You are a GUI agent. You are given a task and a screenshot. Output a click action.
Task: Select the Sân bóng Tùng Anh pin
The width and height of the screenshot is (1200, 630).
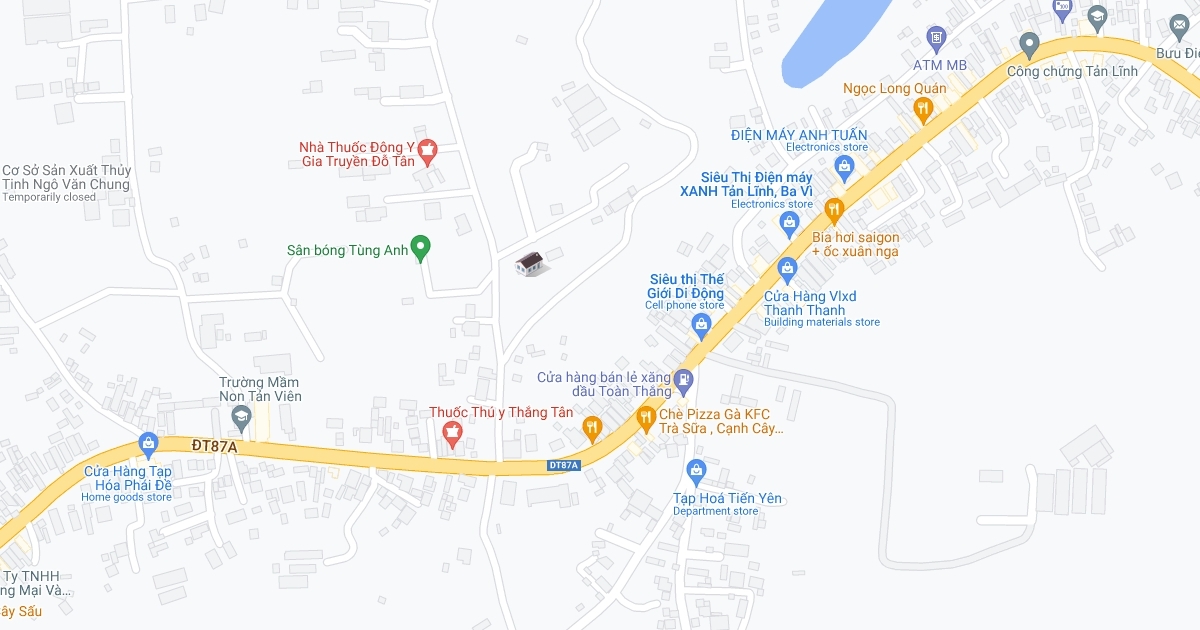tap(421, 247)
